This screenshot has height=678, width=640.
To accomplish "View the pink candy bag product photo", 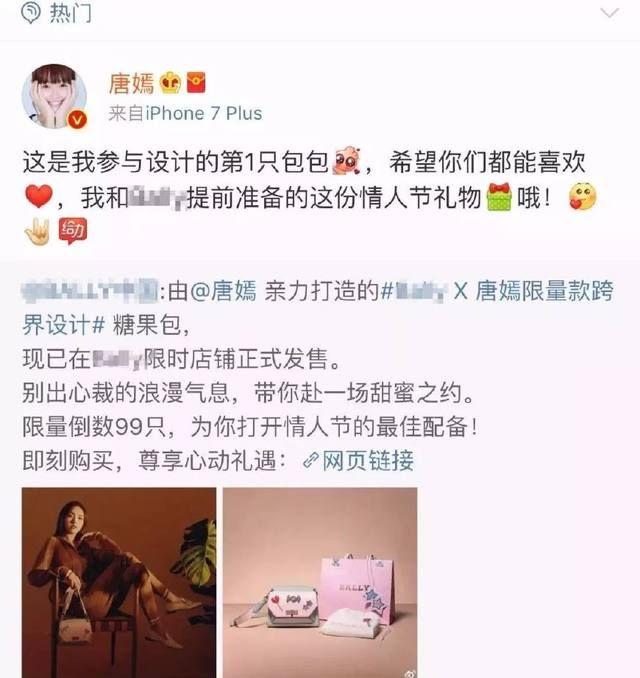I will pos(319,581).
